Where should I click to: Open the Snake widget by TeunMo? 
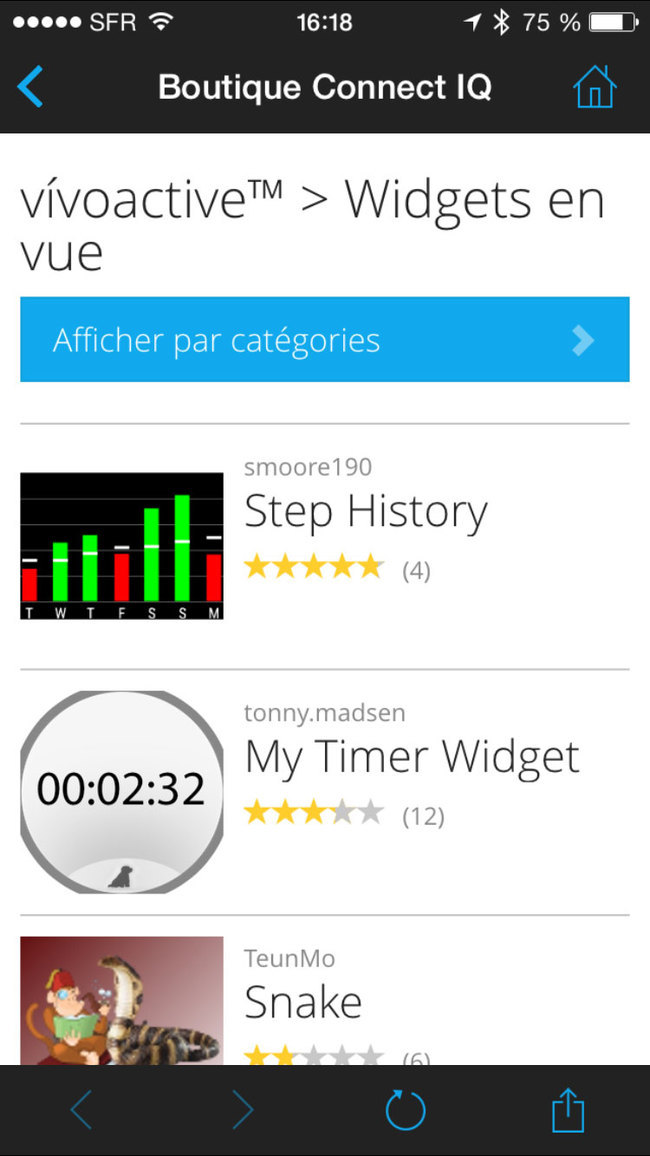pyautogui.click(x=303, y=1002)
